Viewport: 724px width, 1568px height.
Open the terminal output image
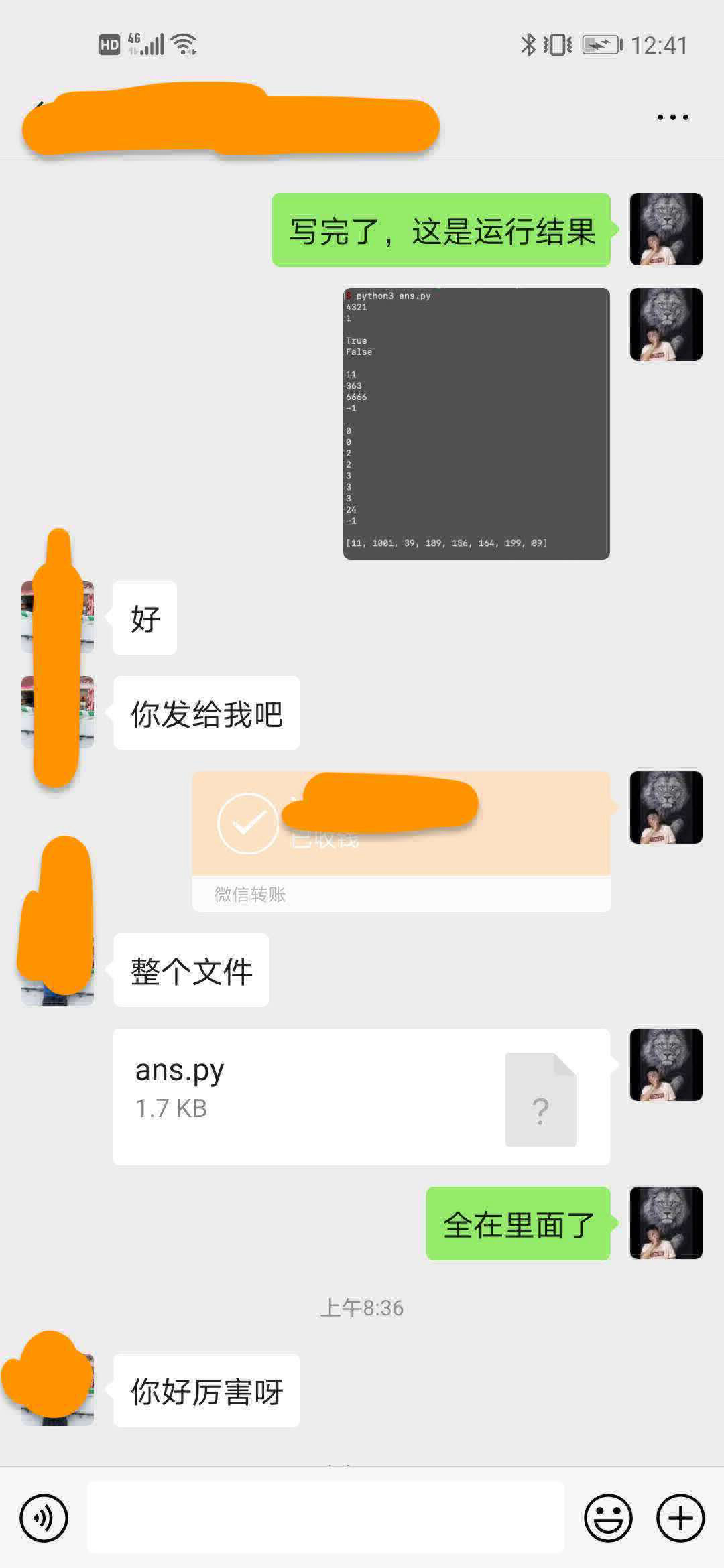coord(476,423)
